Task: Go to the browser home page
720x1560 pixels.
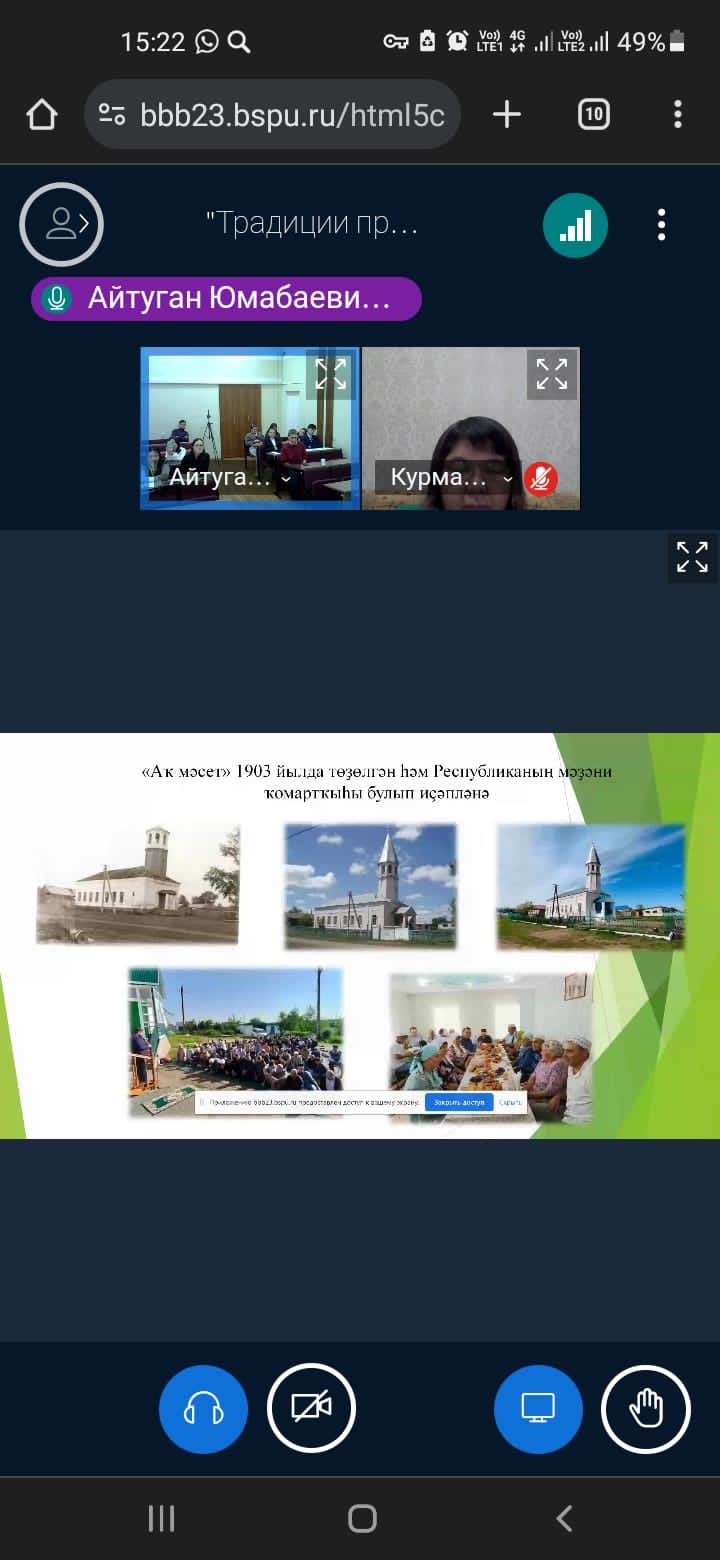Action: click(42, 116)
